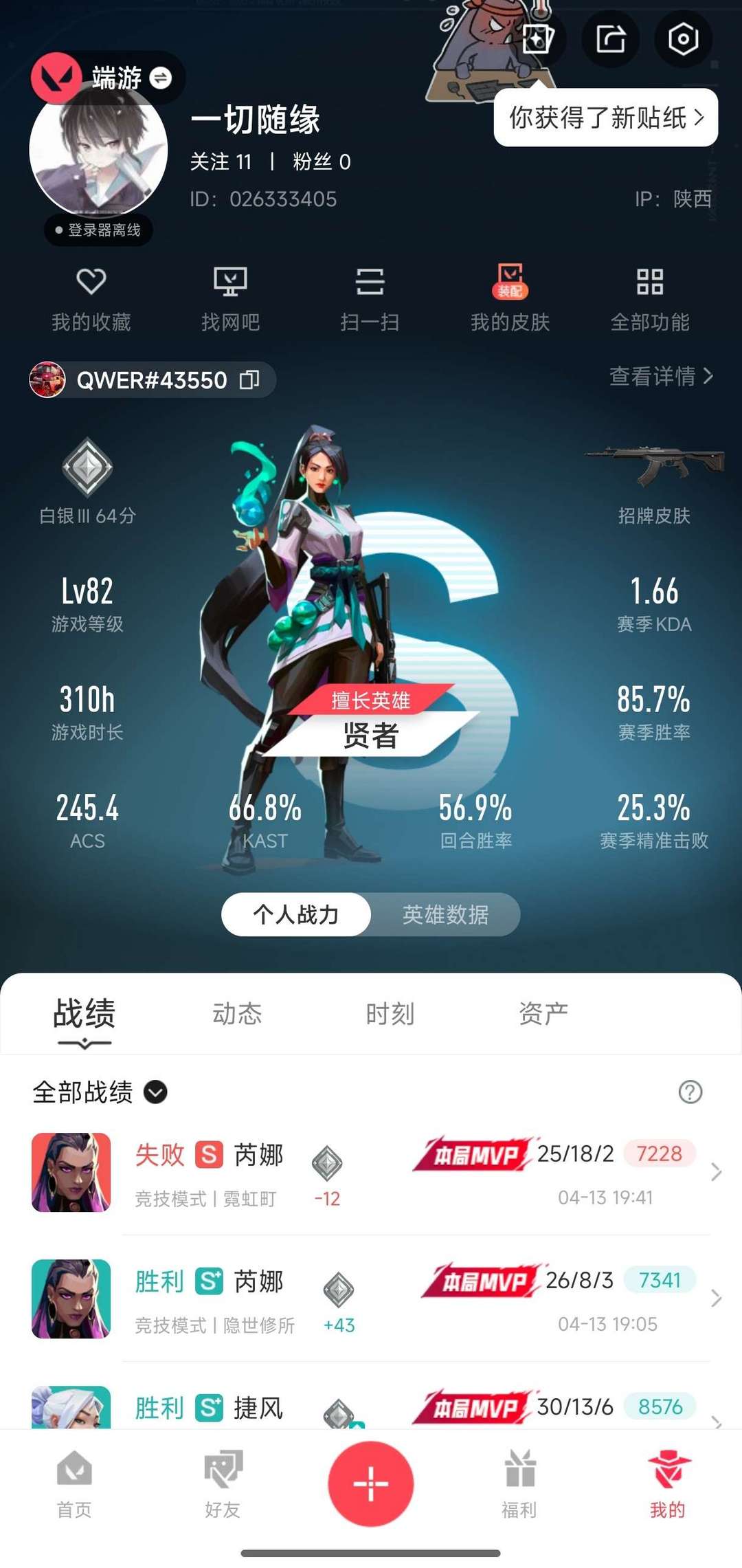The height and width of the screenshot is (1568, 742).
Task: Switch to the 动态 tab
Action: tap(237, 1014)
